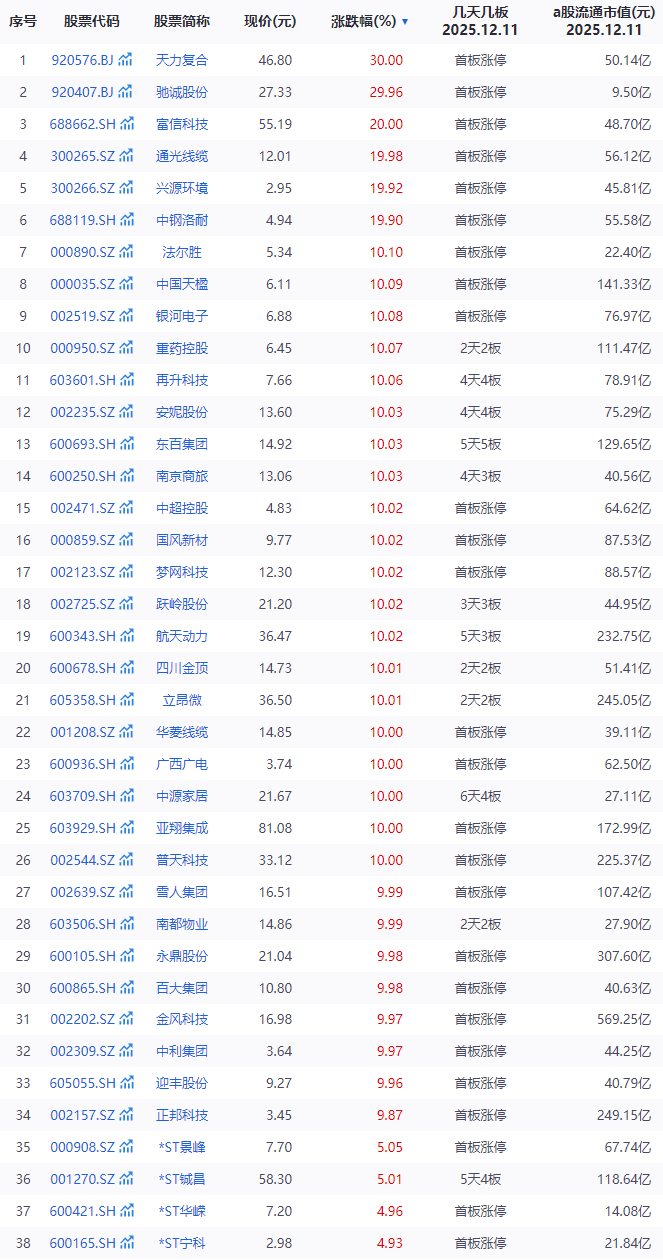Open stock code link 001270.SZ
Screen dimensions: 663x1260
[82, 1179]
